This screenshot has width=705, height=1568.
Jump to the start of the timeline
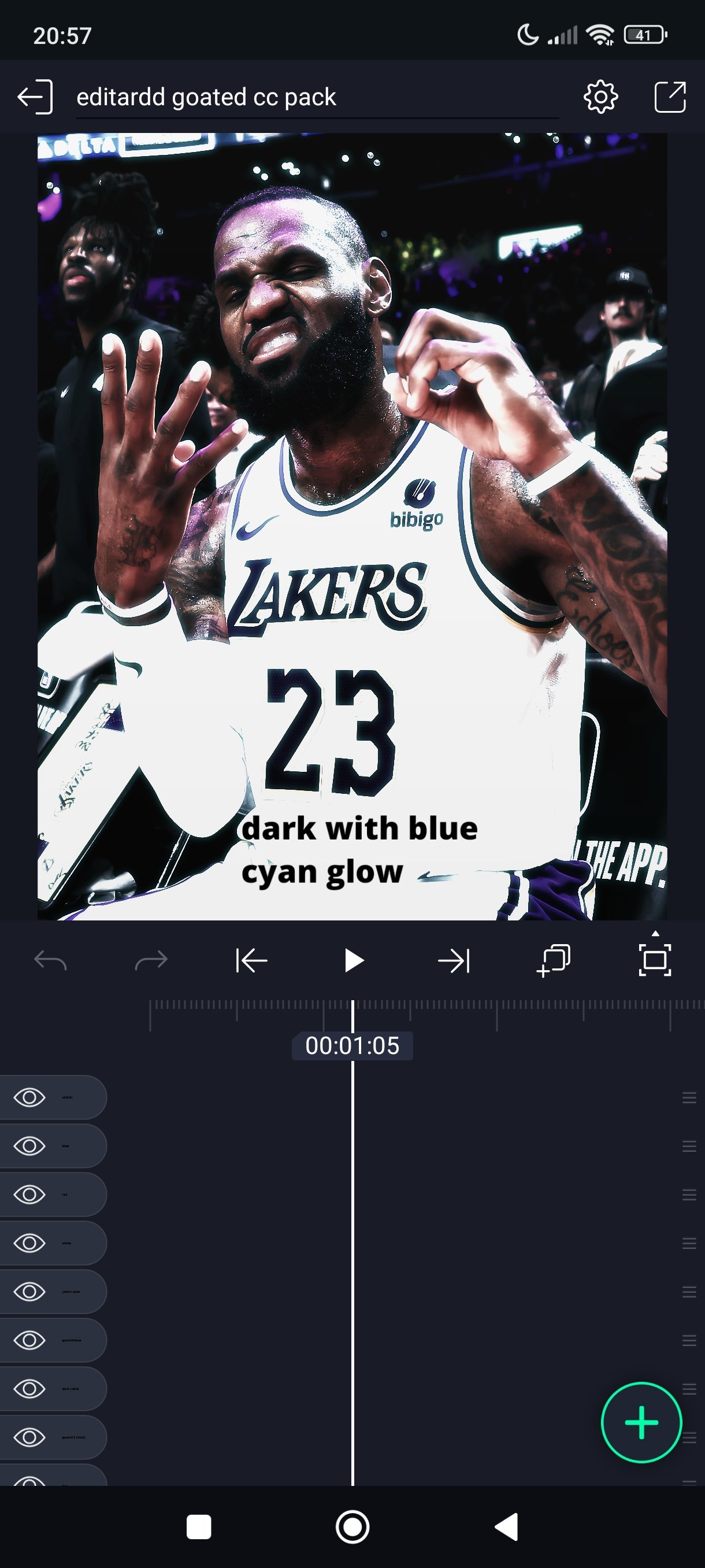point(251,960)
